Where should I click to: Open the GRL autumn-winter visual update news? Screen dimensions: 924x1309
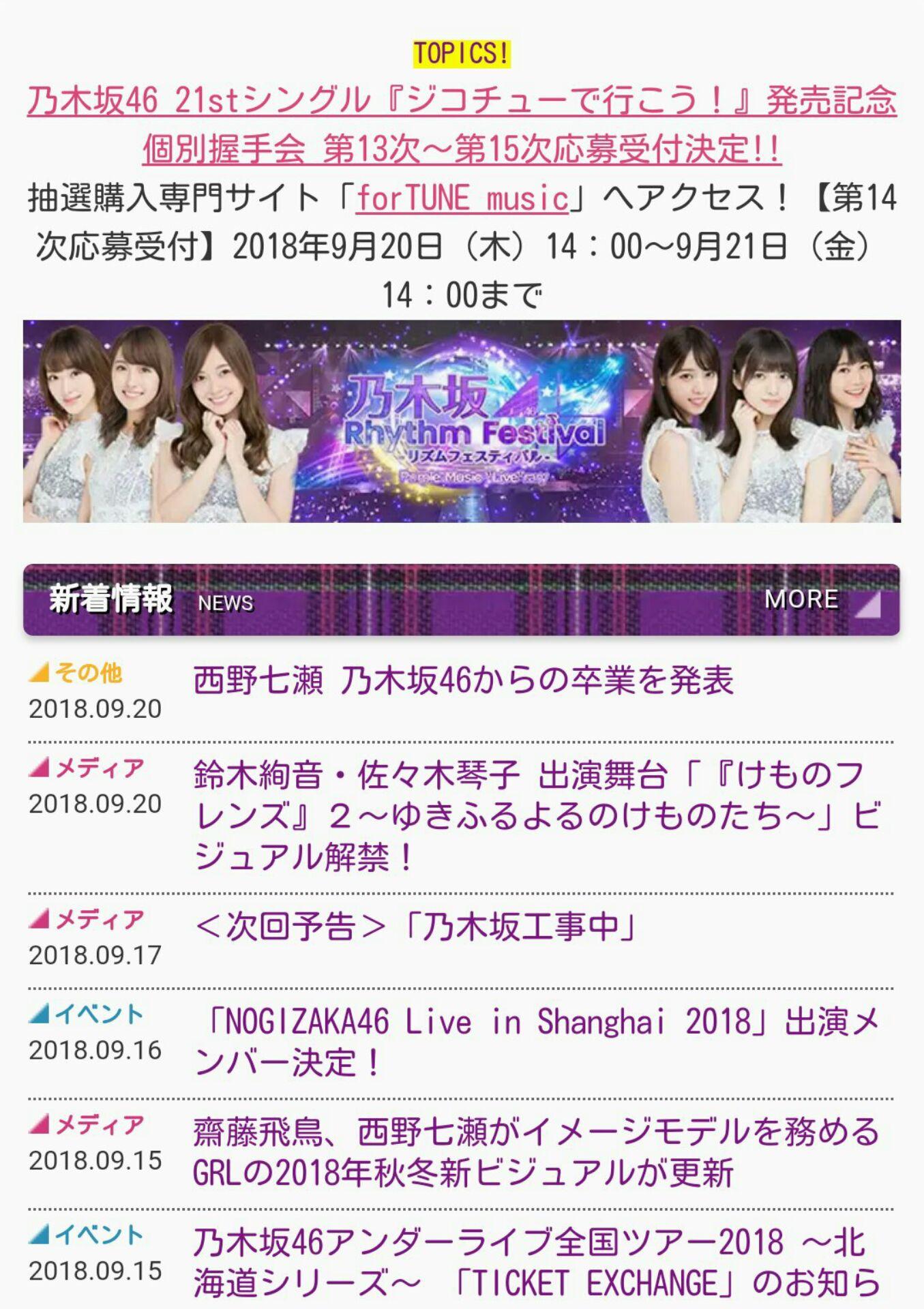[537, 1152]
